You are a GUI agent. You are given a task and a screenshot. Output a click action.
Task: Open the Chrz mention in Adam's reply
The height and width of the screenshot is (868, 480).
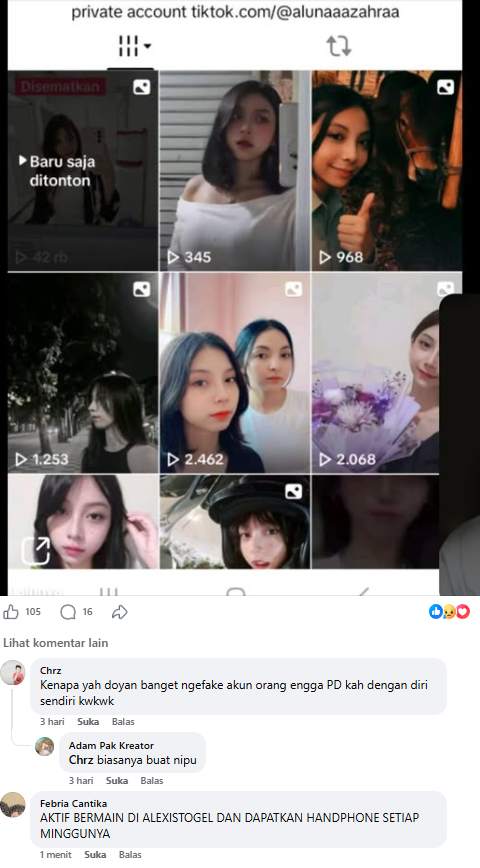point(81,760)
